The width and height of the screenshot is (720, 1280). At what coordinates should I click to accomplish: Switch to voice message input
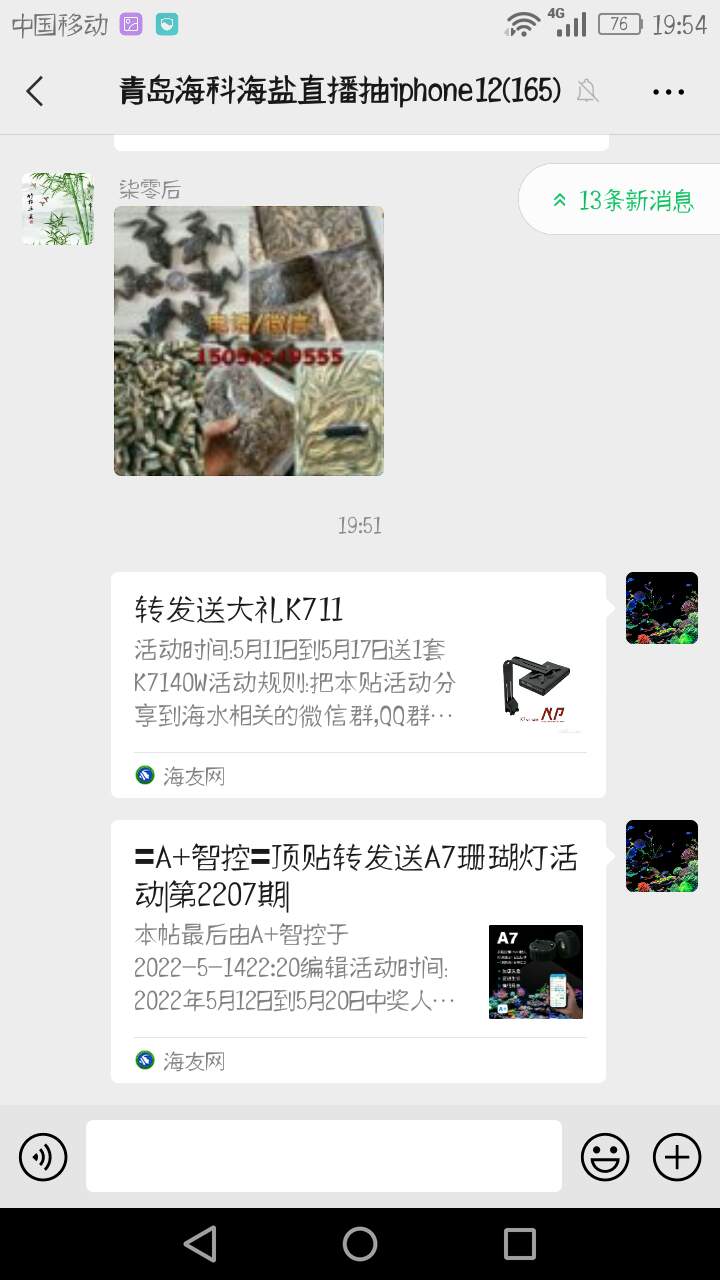click(43, 1157)
